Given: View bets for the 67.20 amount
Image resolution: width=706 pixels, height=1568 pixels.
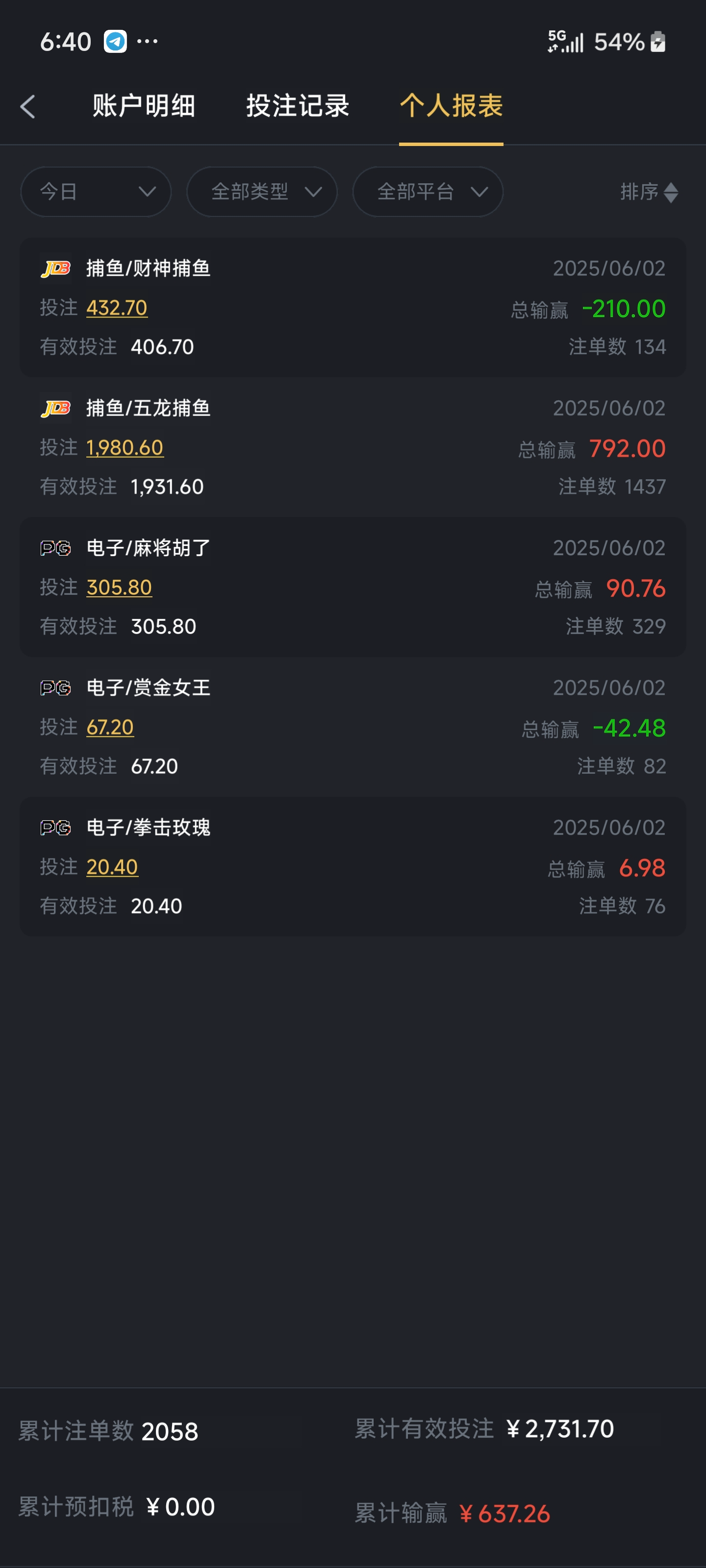Looking at the screenshot, I should 110,727.
